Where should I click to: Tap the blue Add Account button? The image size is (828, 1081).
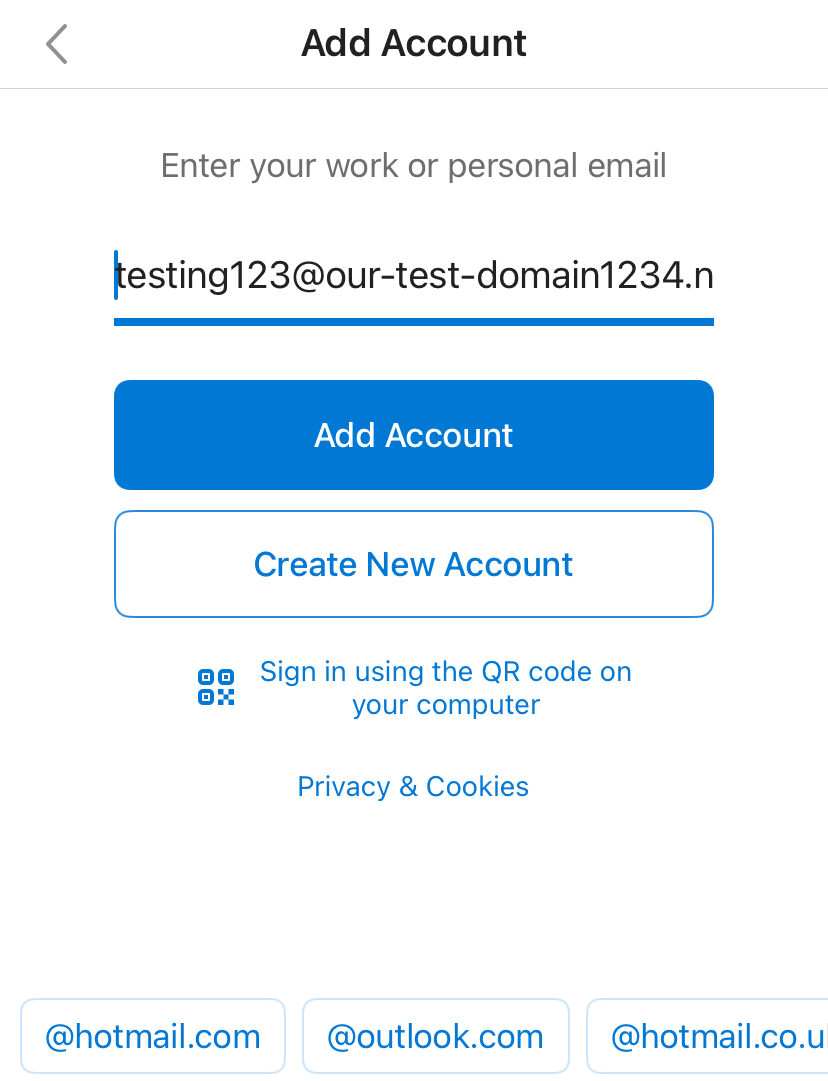414,435
